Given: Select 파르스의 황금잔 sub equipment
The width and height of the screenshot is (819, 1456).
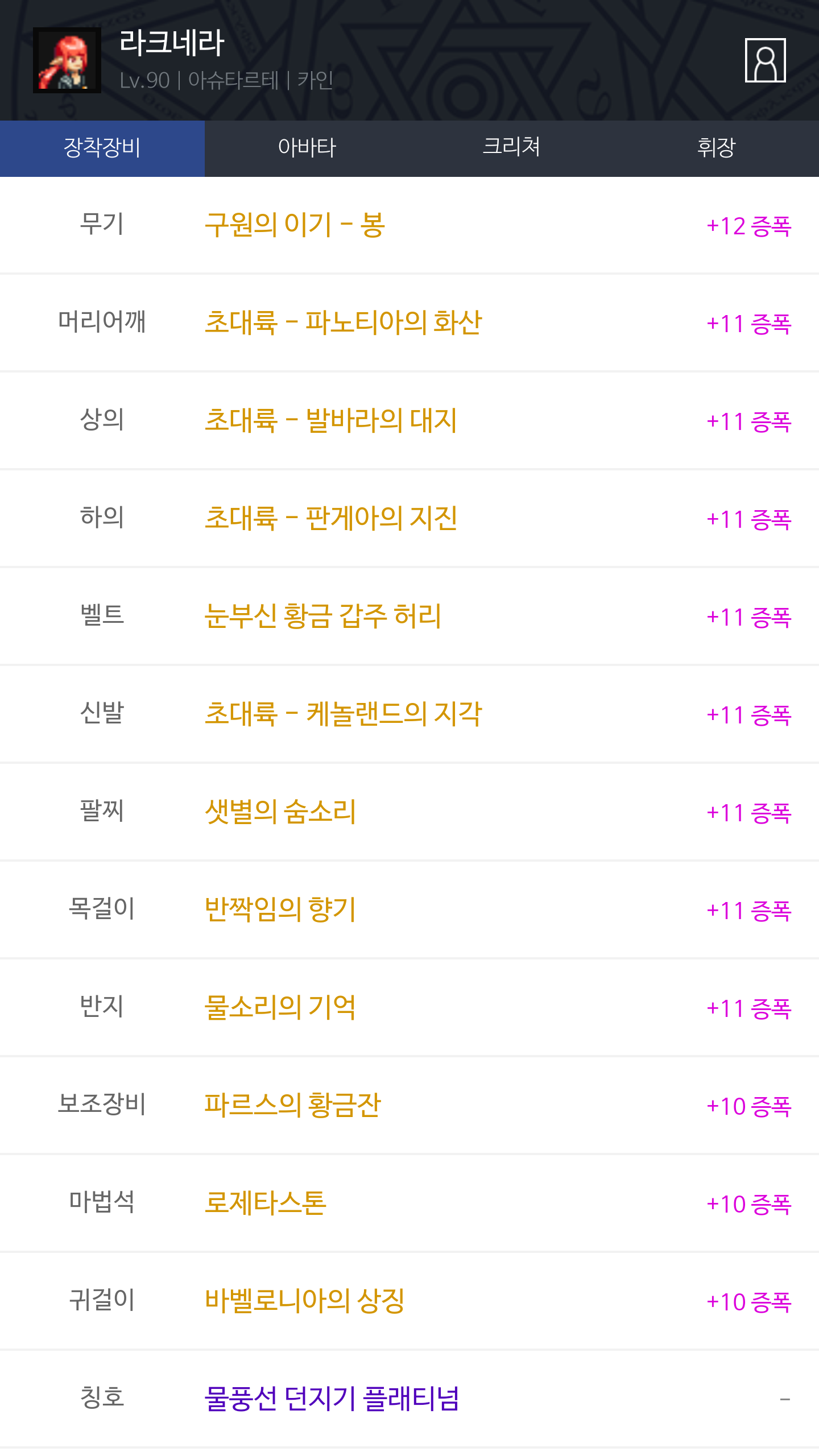Looking at the screenshot, I should tap(292, 1106).
